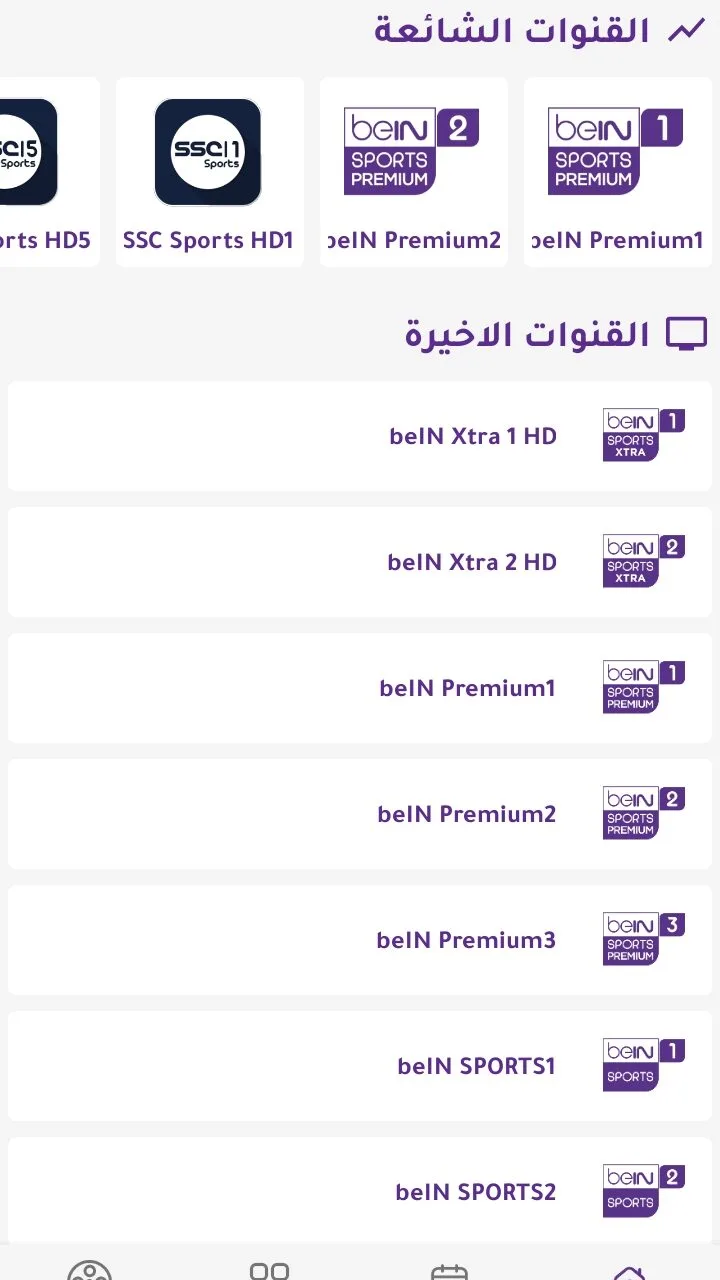The image size is (720, 1280).
Task: Select the beIN Premium1 card in popular channels
Action: pyautogui.click(x=618, y=172)
